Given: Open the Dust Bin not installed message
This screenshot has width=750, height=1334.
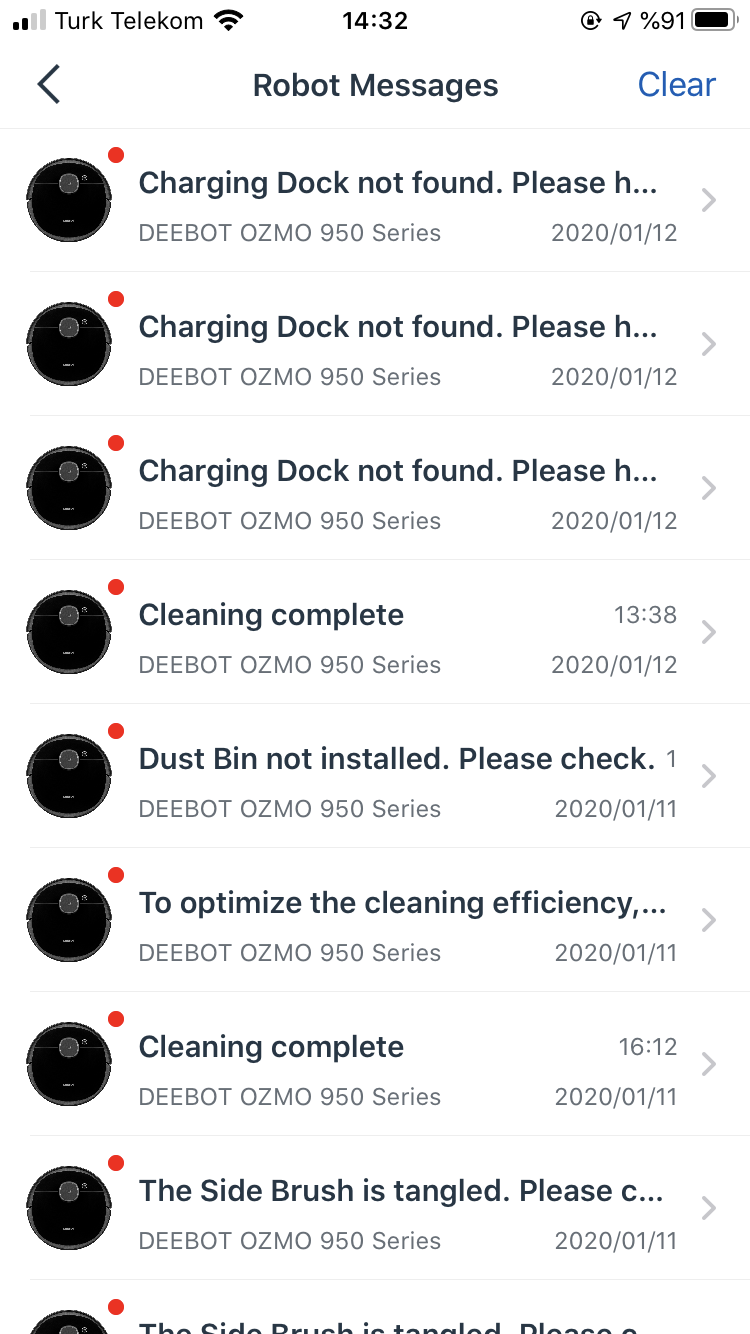Looking at the screenshot, I should 375,776.
